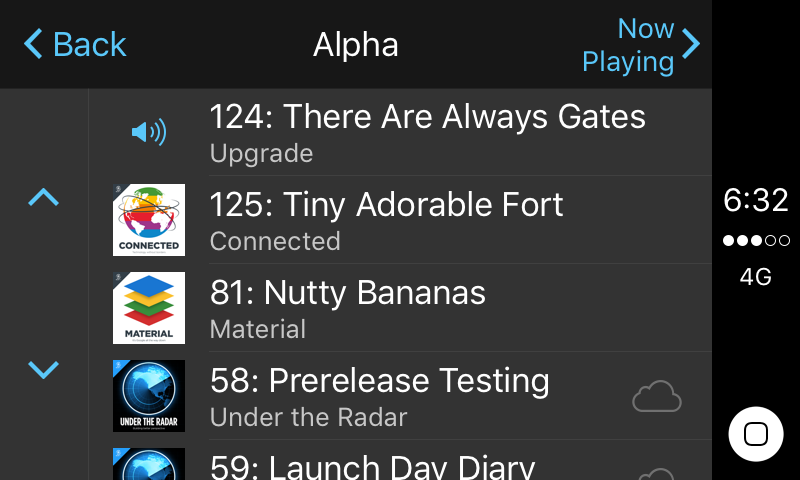Tap the up arrow to page up
Image resolution: width=800 pixels, height=480 pixels.
pos(44,197)
